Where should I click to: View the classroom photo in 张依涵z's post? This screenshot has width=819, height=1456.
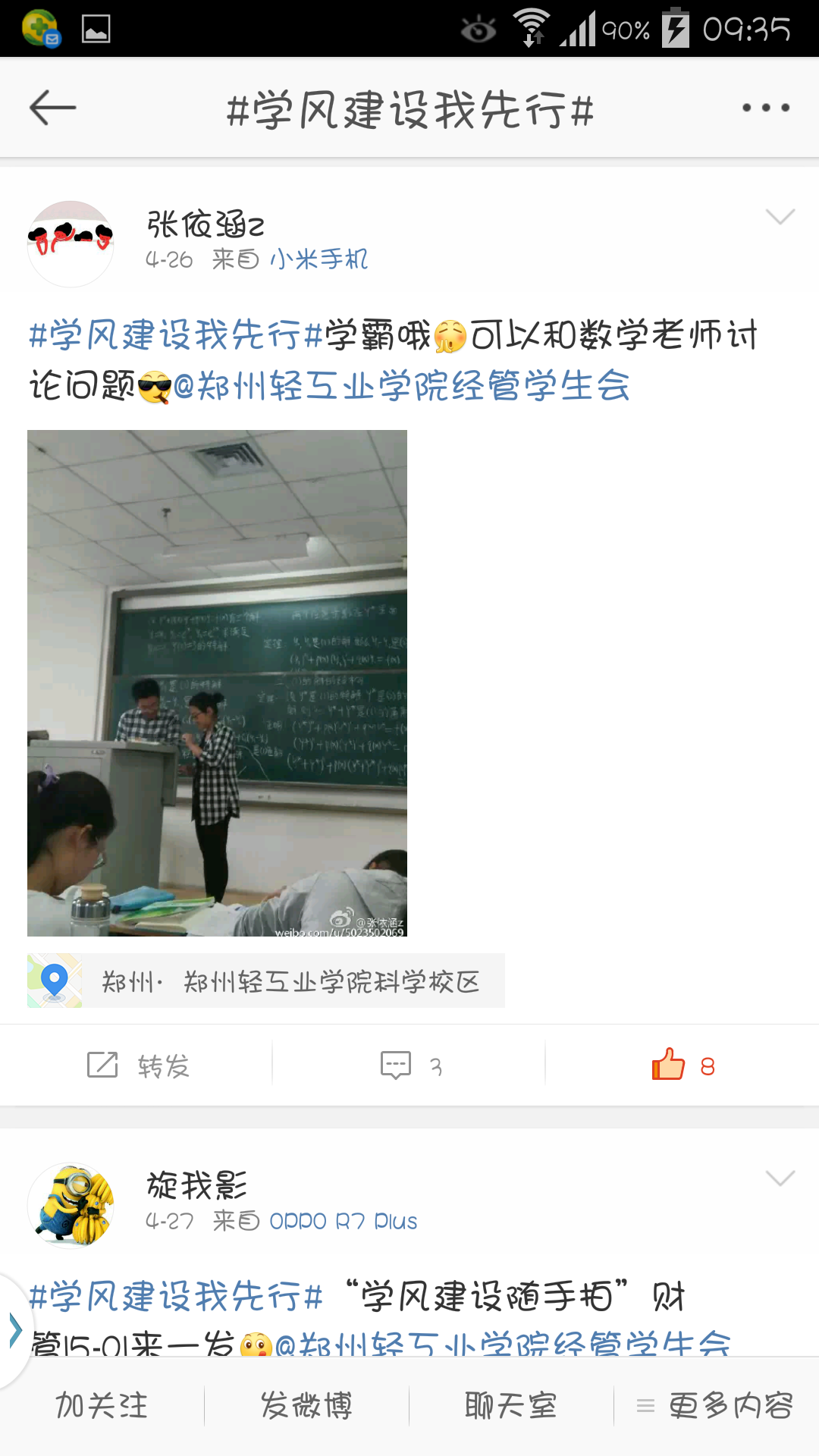pyautogui.click(x=217, y=682)
